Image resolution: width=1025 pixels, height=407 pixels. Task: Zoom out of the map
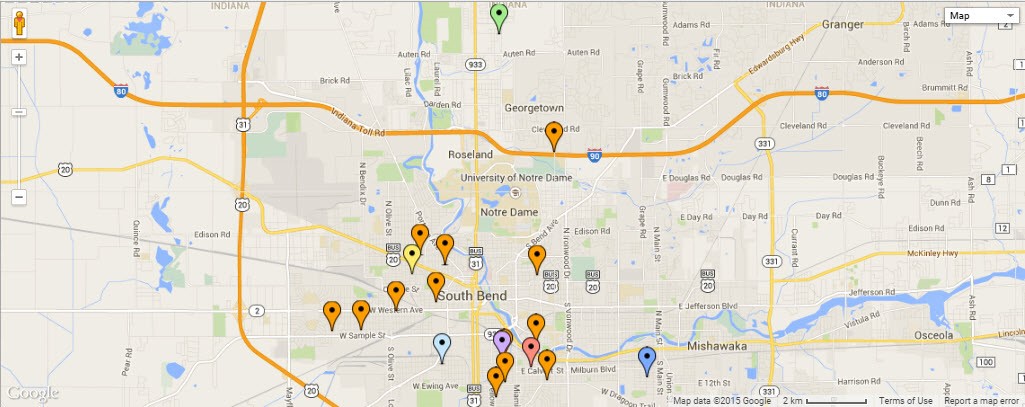(18, 197)
